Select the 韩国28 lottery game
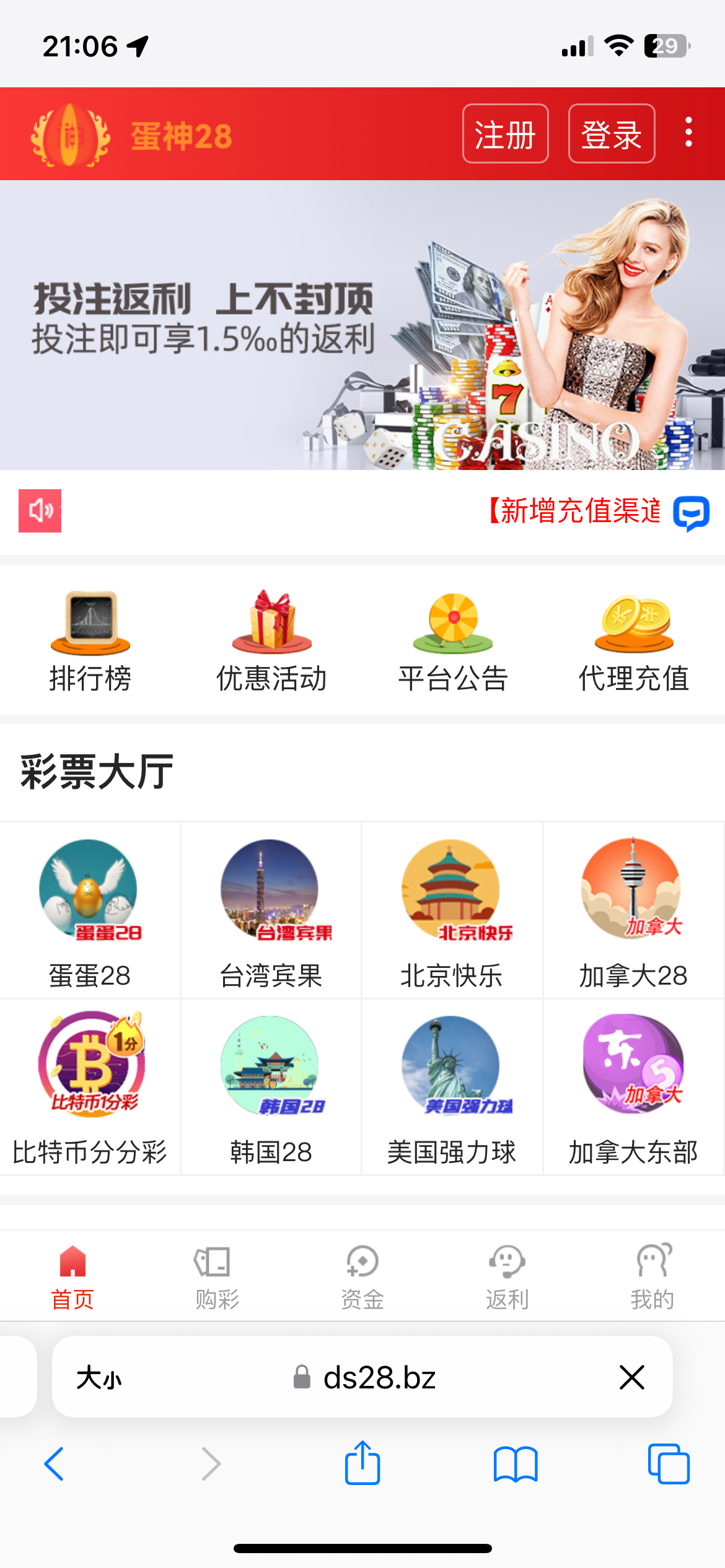The width and height of the screenshot is (725, 1568). click(x=271, y=1087)
